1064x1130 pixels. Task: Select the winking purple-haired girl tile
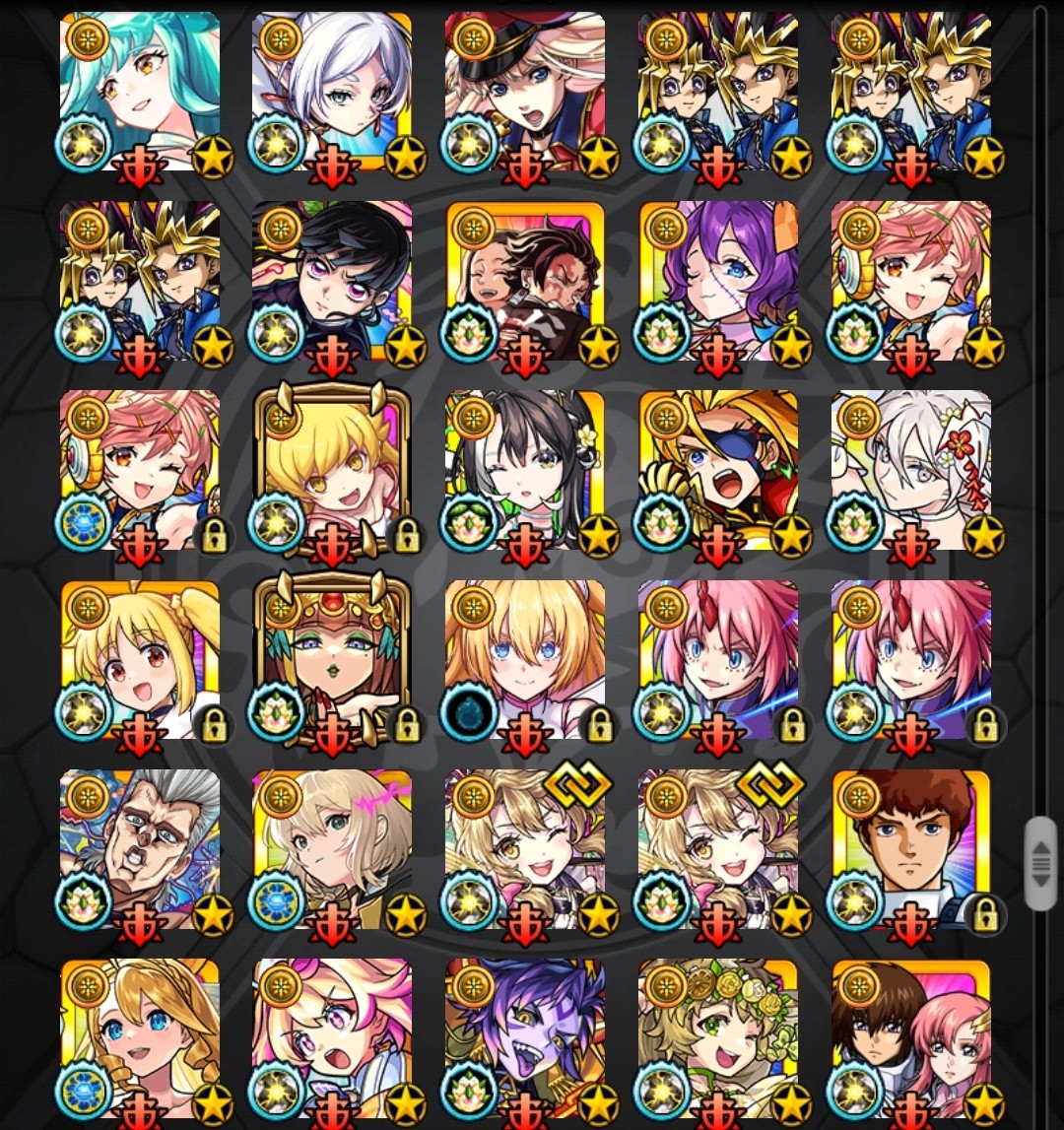coord(718,283)
